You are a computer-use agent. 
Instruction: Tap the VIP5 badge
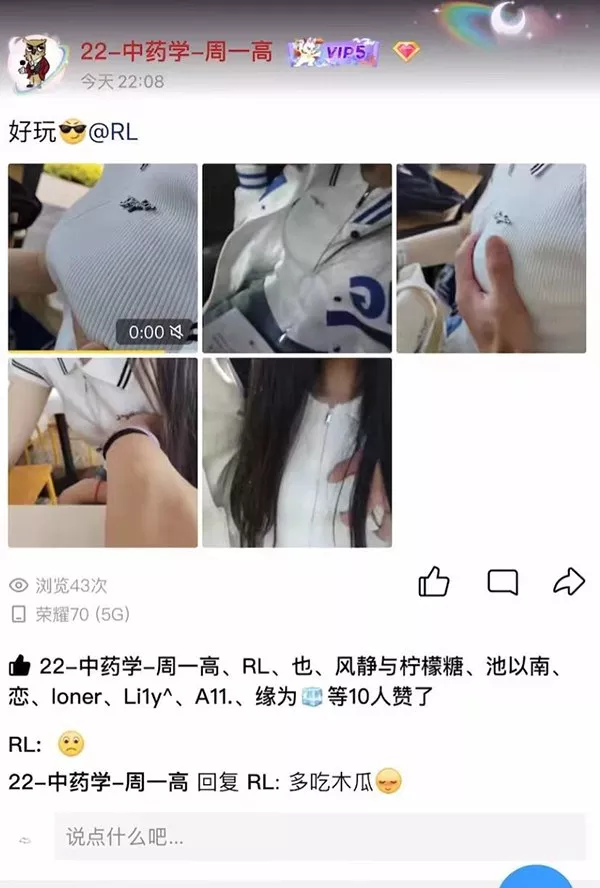(333, 53)
